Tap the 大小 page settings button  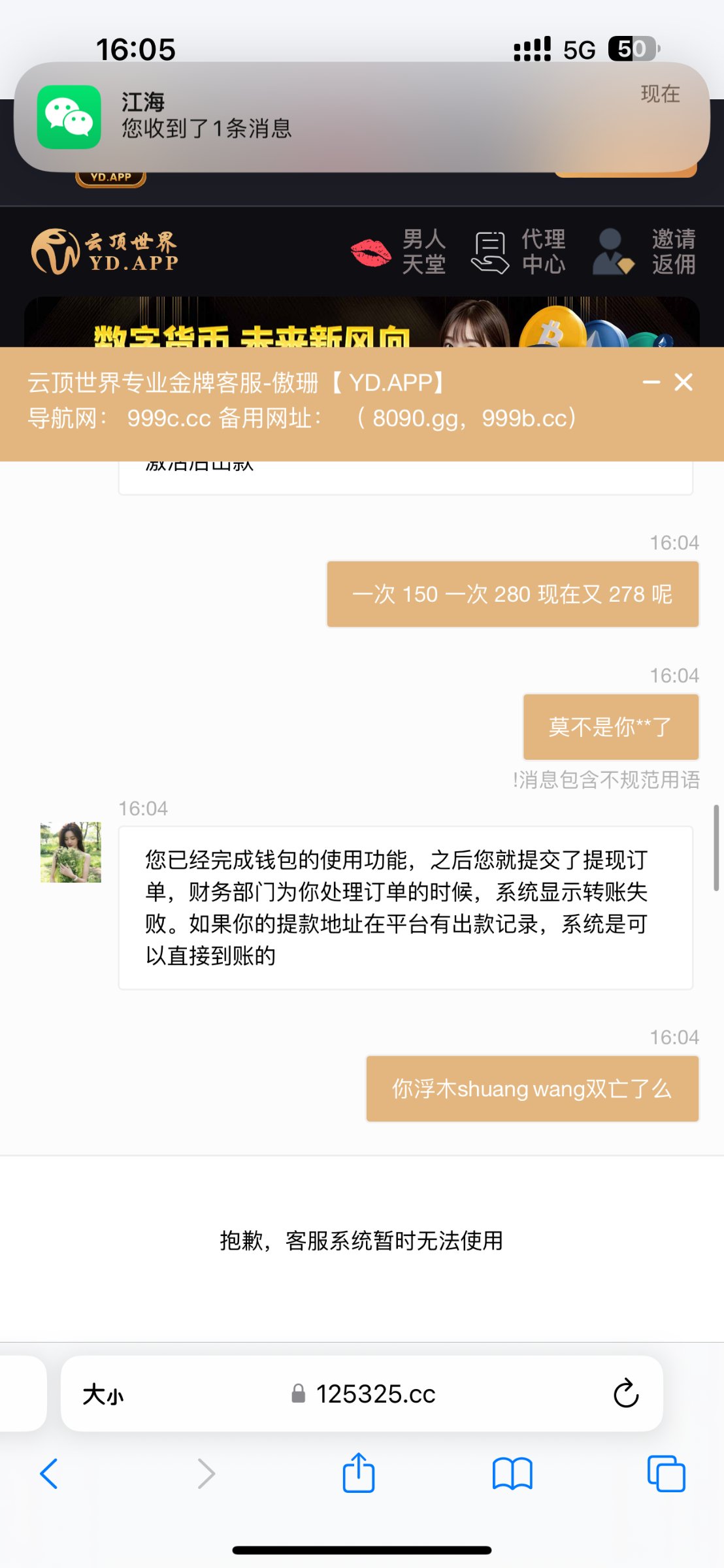(103, 1394)
